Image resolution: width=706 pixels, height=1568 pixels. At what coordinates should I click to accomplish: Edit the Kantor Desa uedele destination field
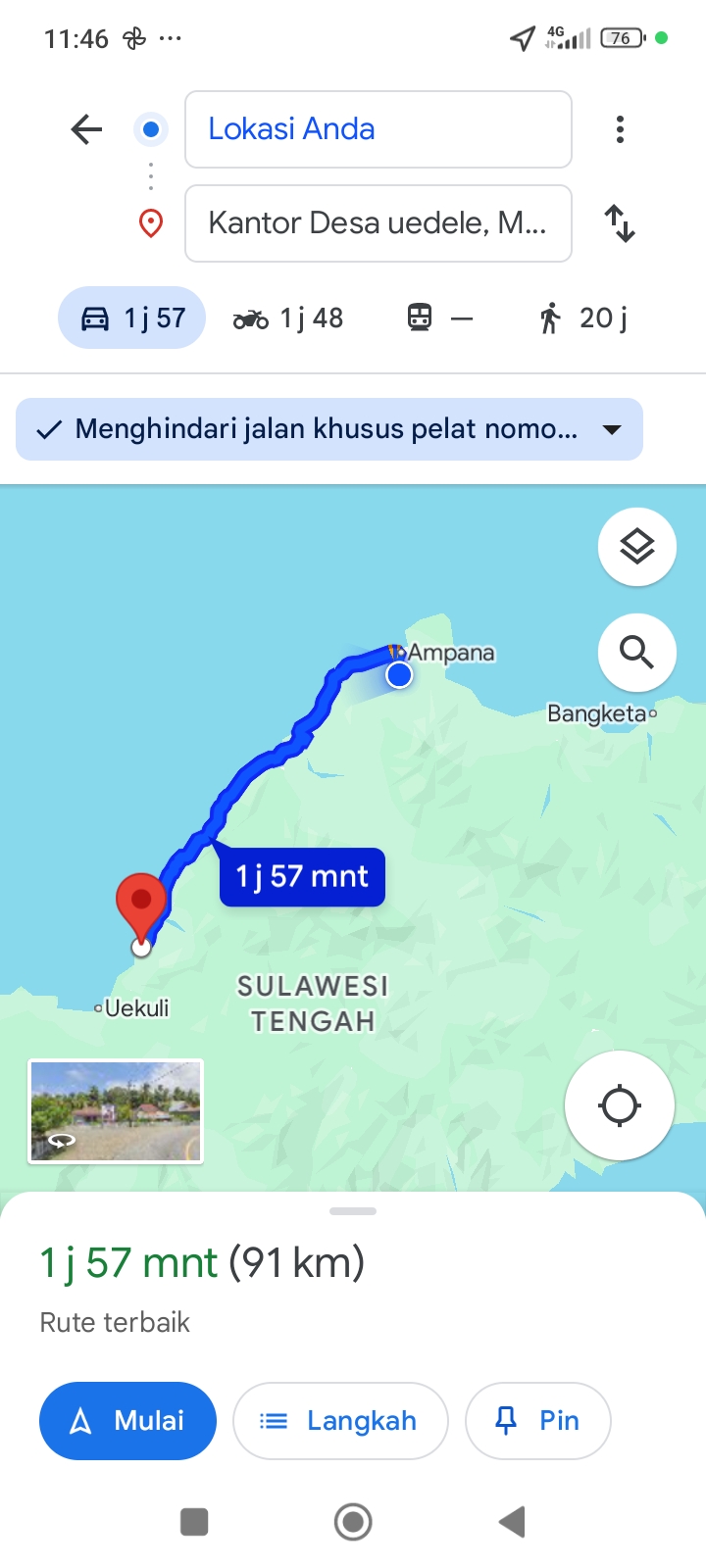[378, 223]
